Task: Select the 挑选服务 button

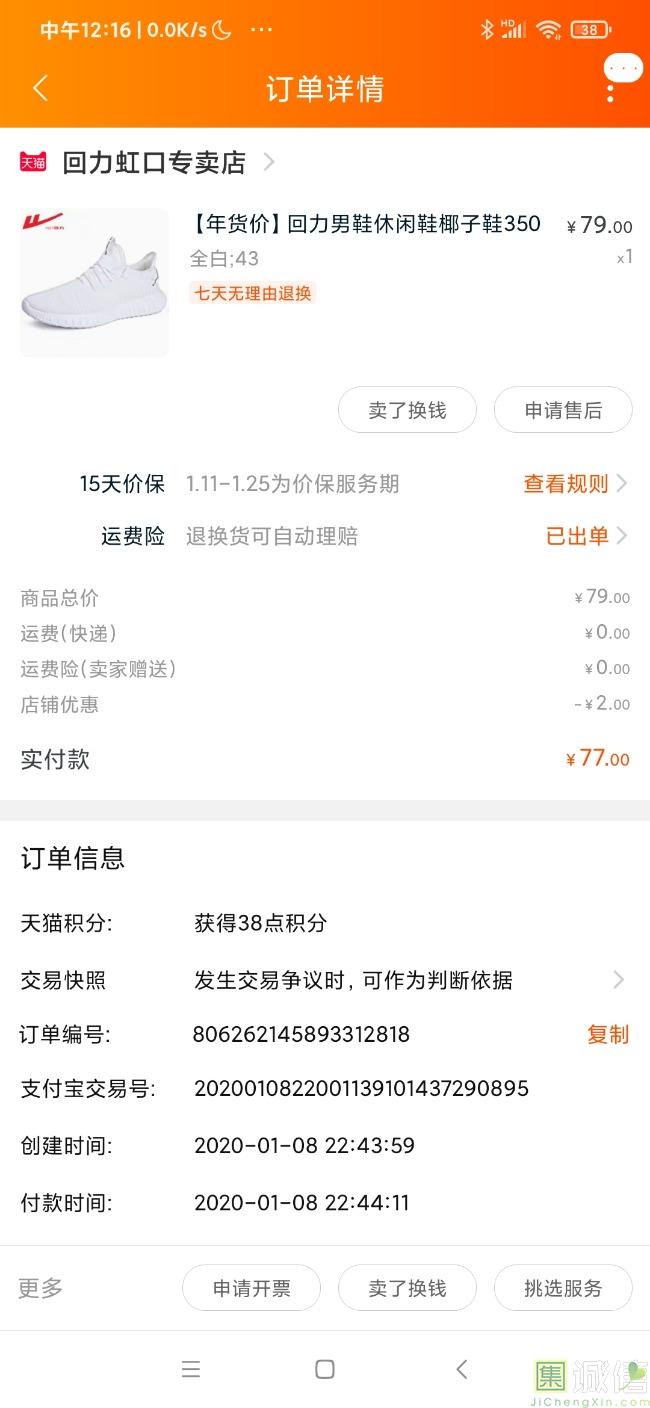Action: tap(563, 1288)
